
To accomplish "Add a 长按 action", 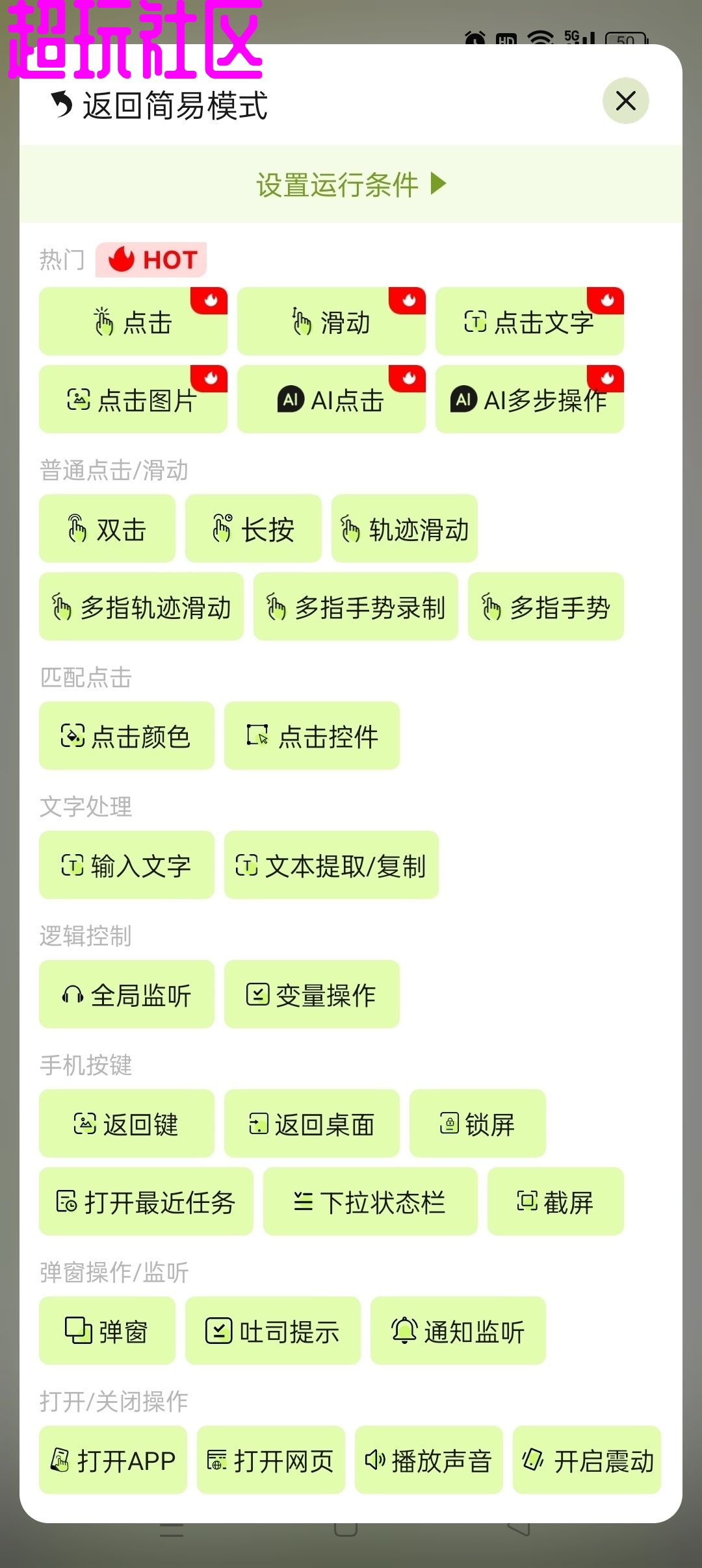I will pyautogui.click(x=253, y=529).
